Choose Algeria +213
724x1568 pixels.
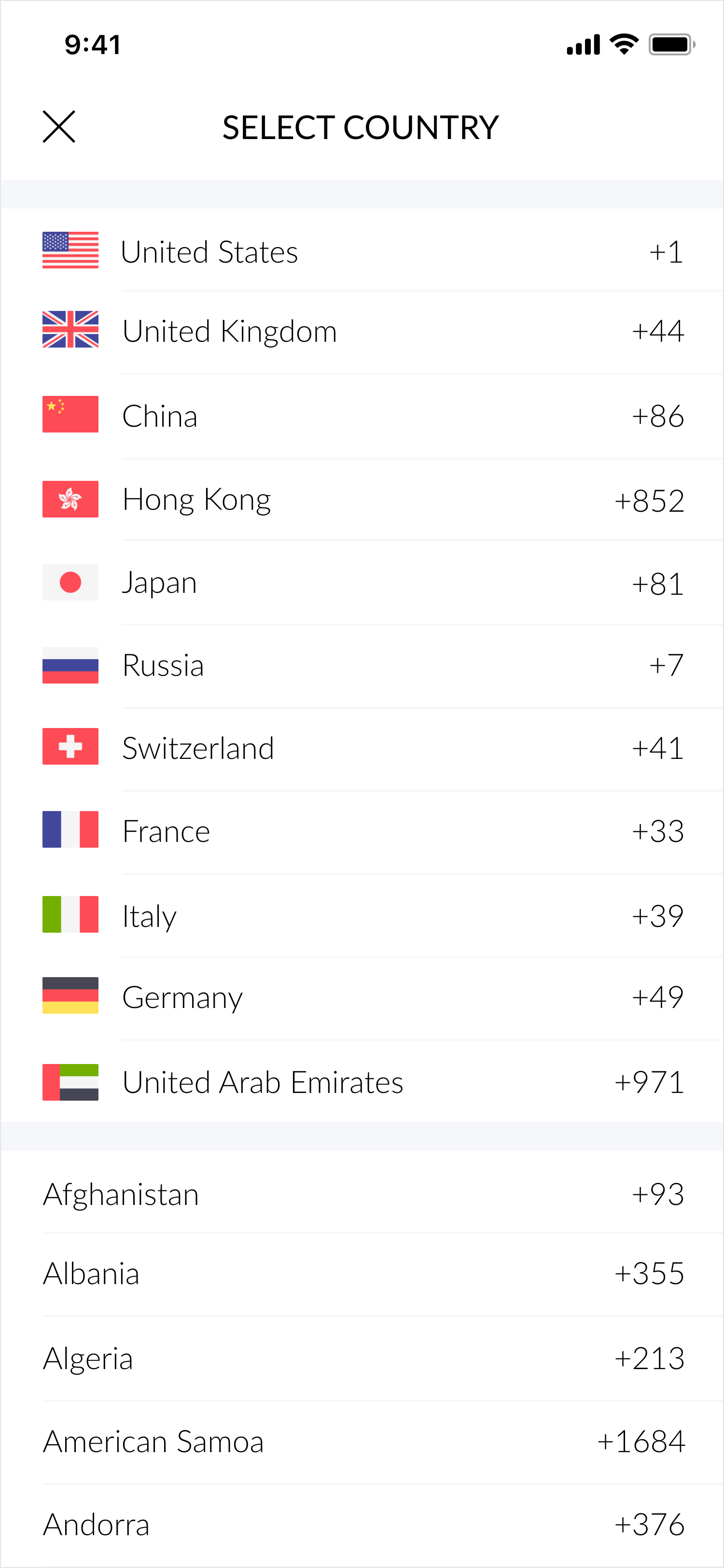(x=362, y=1358)
